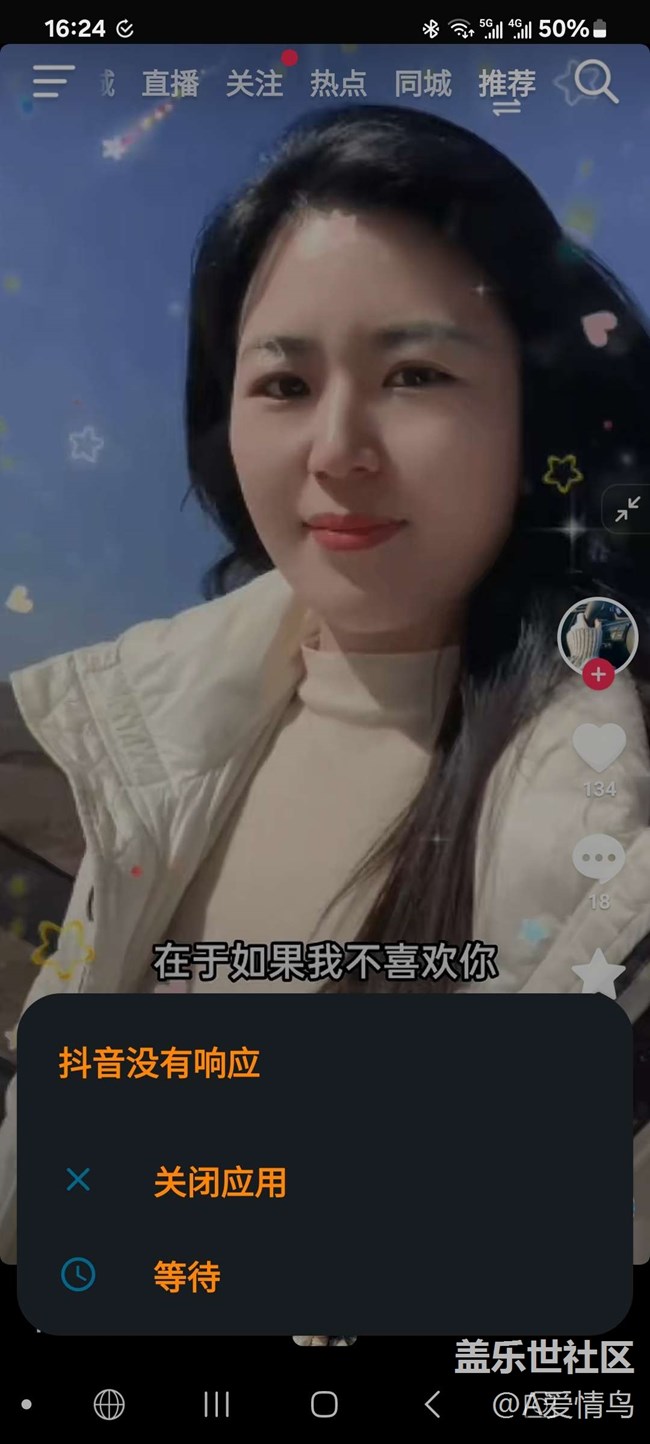Like the video with heart icon
This screenshot has width=650, height=1444.
pos(599,747)
